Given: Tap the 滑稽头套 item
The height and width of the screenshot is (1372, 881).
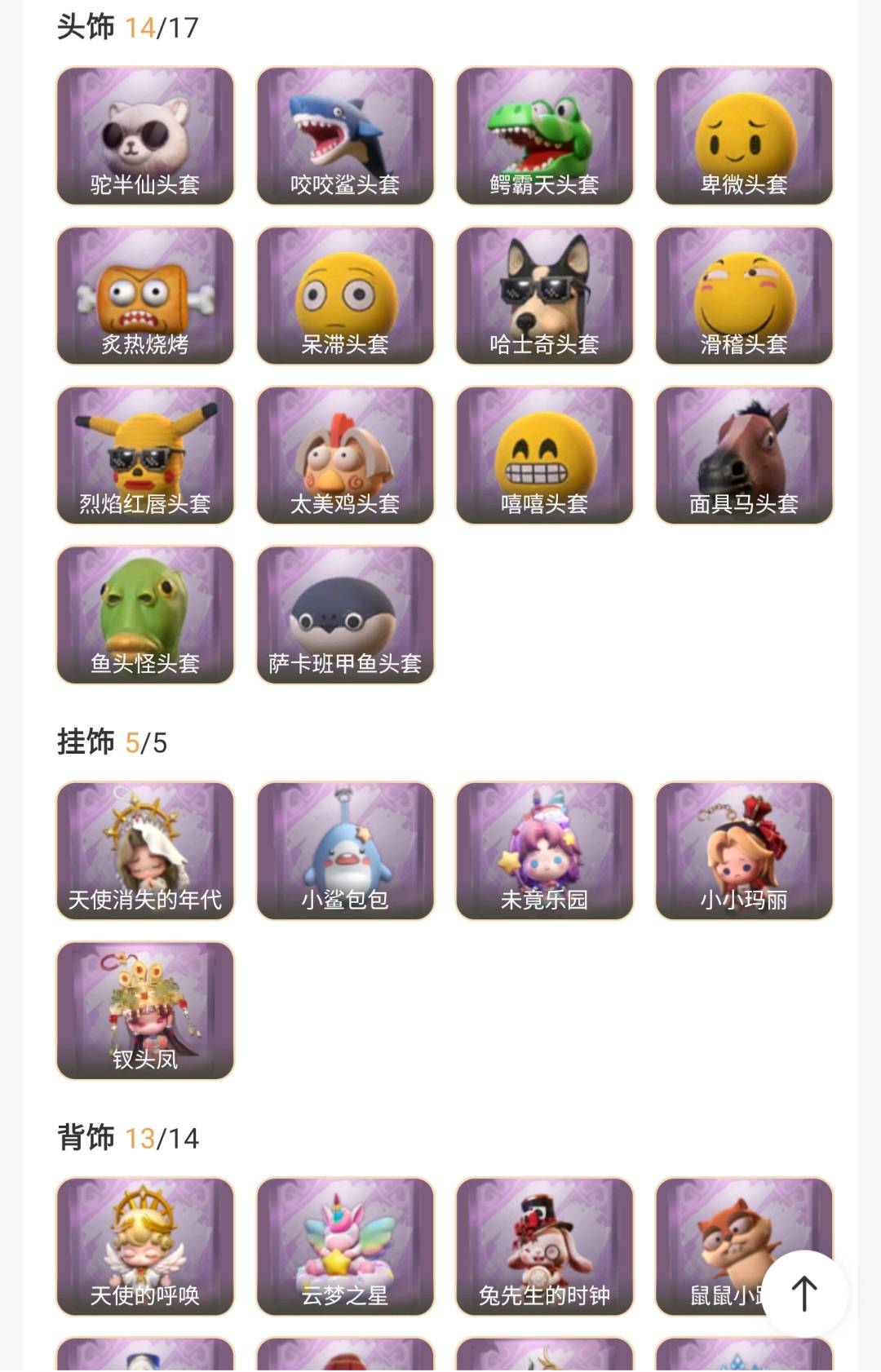Looking at the screenshot, I should point(744,295).
